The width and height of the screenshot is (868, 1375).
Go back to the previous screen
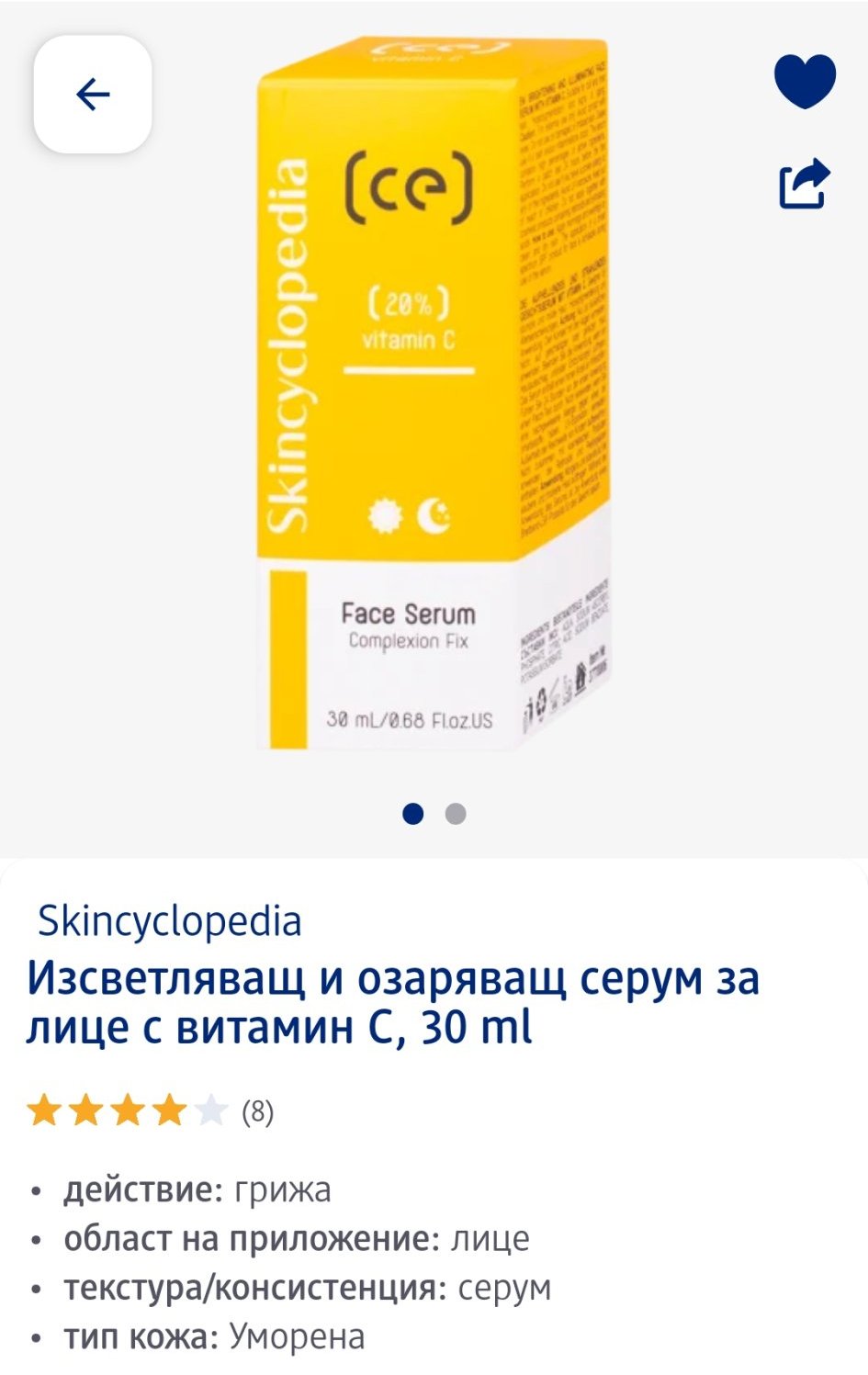coord(93,95)
